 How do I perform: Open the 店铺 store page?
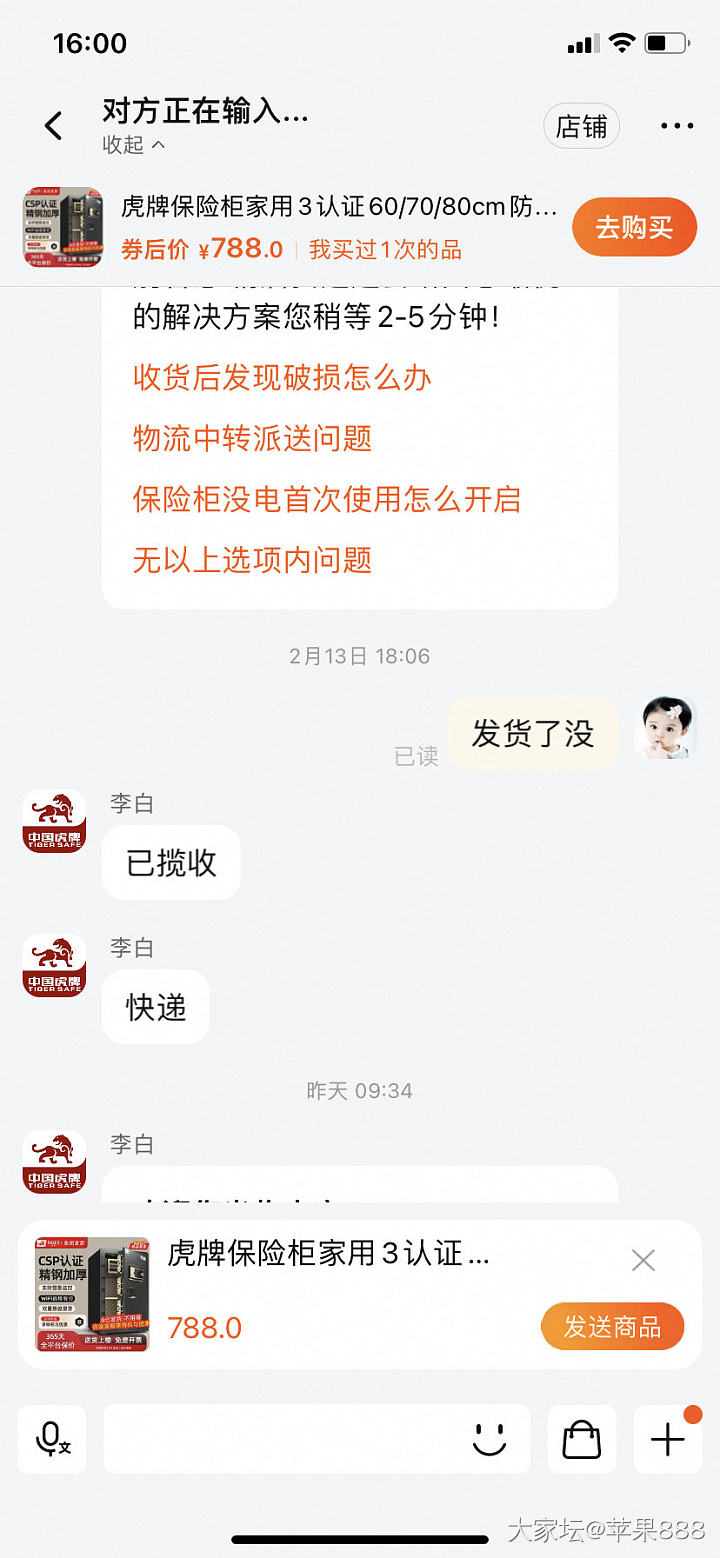click(581, 127)
